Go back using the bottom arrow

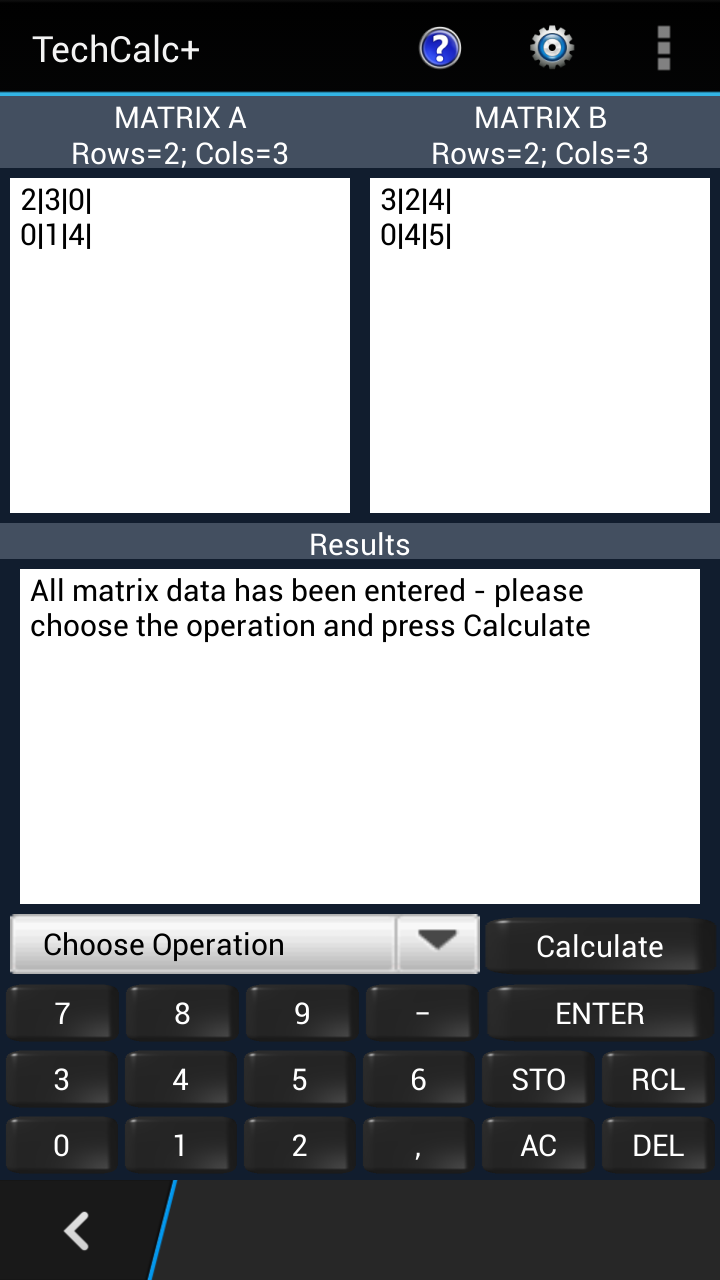pos(78,1231)
